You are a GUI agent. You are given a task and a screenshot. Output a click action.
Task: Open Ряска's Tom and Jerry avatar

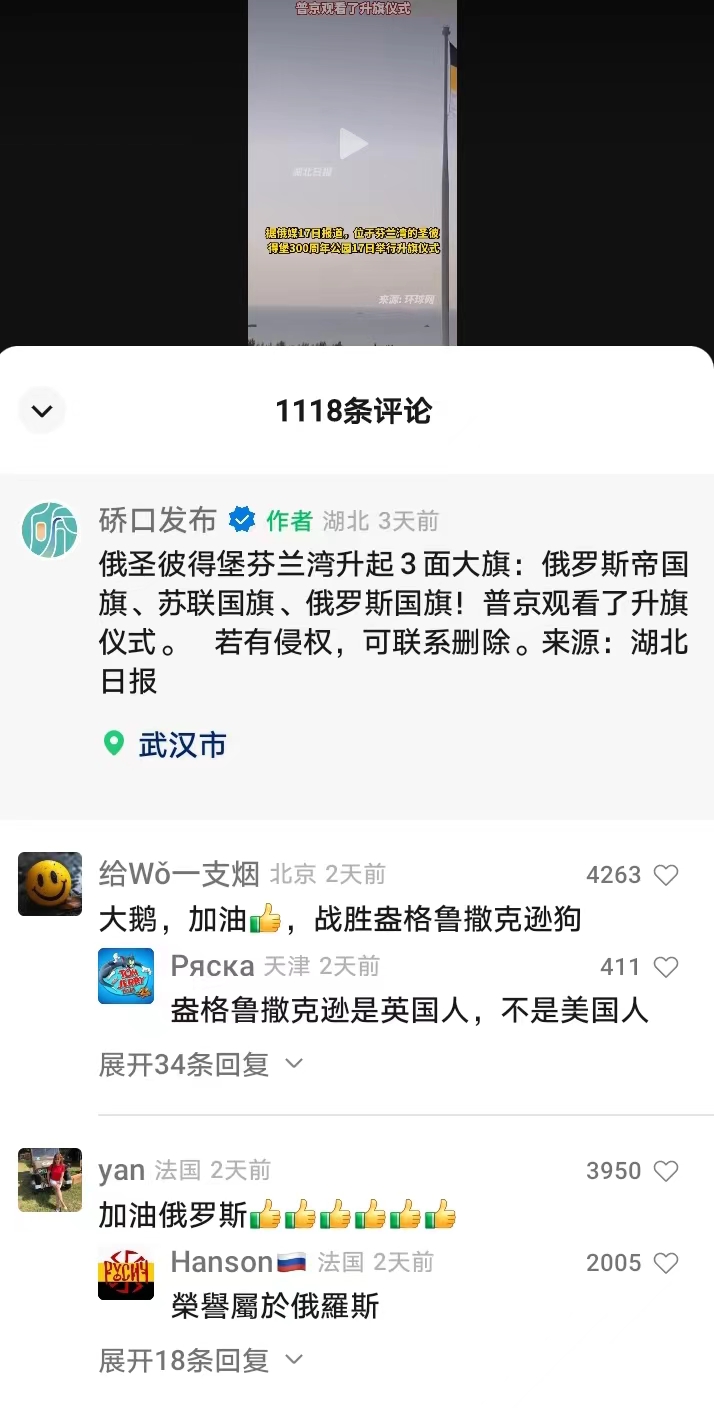coord(126,976)
